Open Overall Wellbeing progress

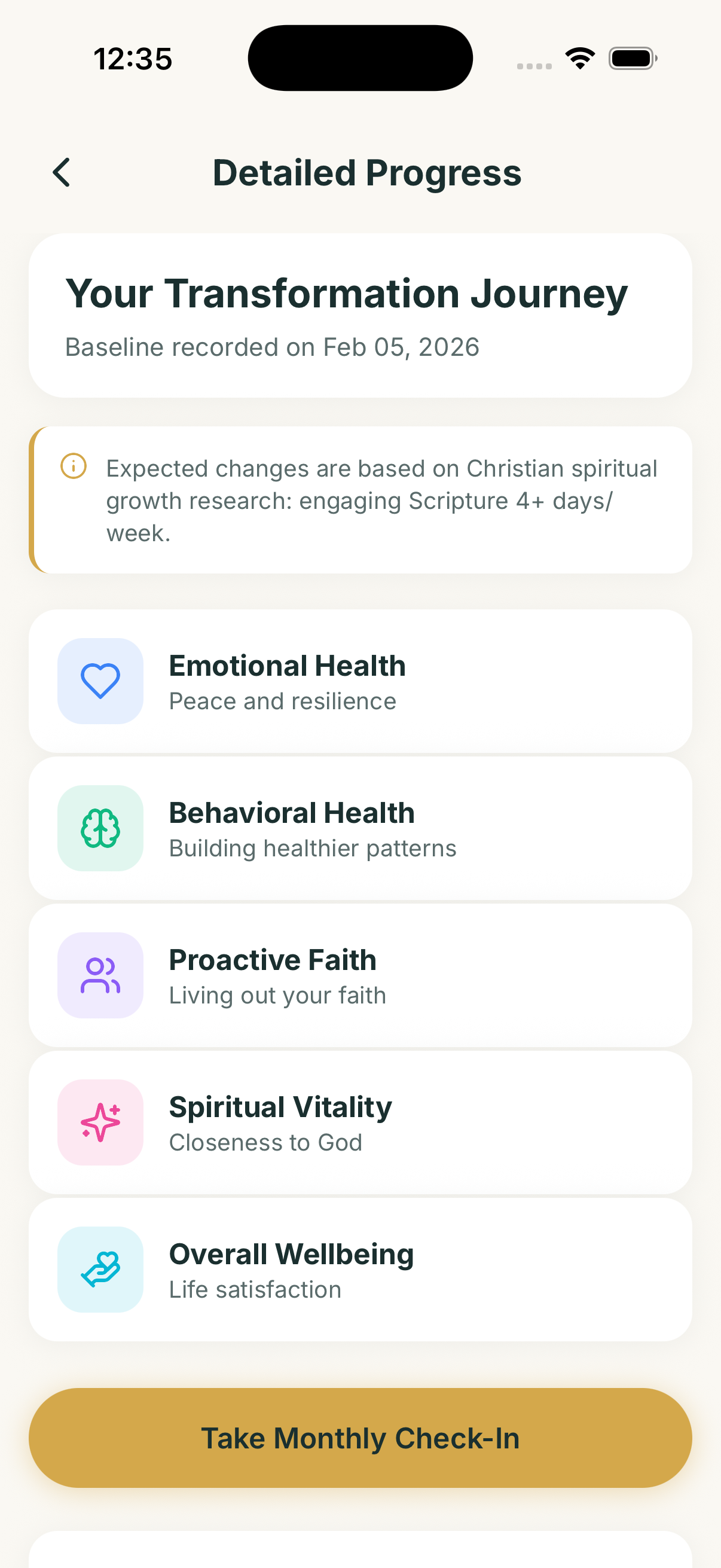359,1269
